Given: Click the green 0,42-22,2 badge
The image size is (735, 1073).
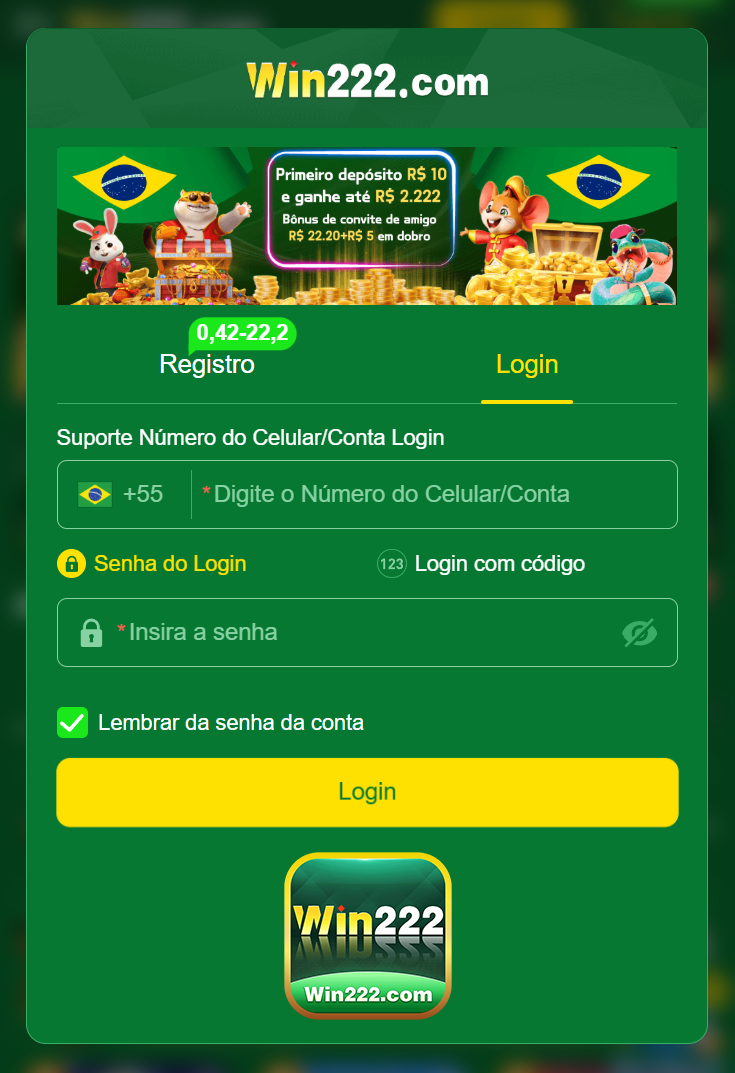Looking at the screenshot, I should [x=242, y=334].
